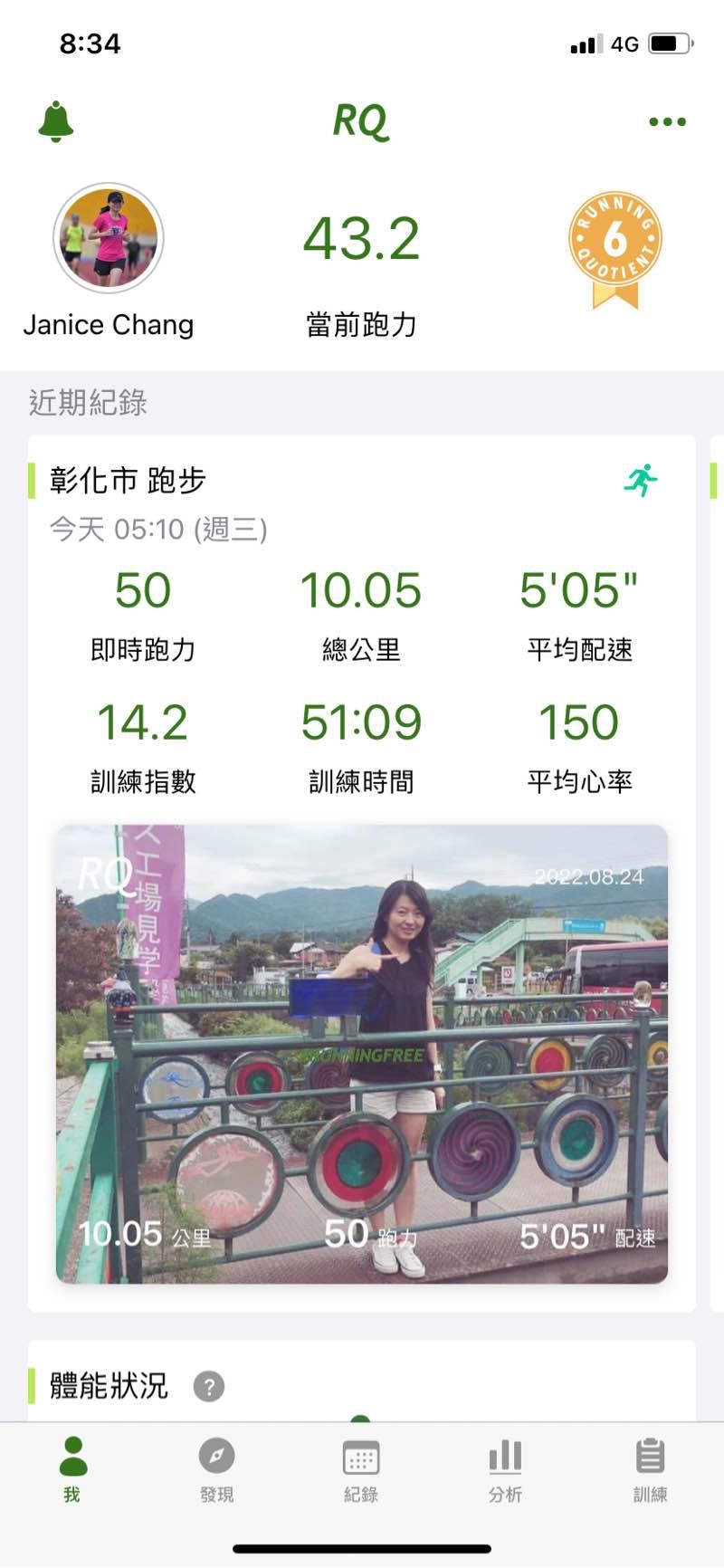Open the help icon beside 體能狀況
The width and height of the screenshot is (724, 1568).
(x=209, y=1386)
